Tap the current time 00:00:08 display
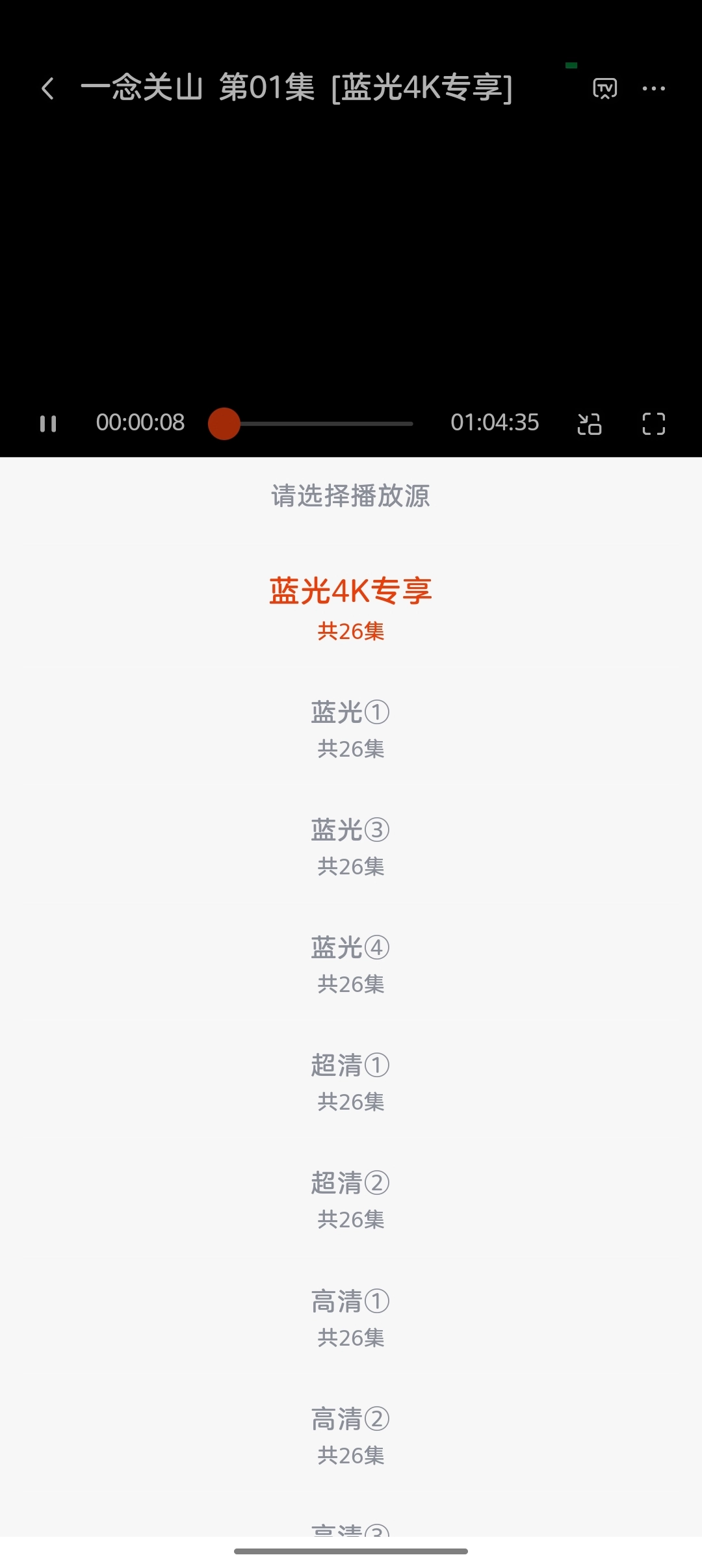The image size is (702, 1568). (140, 423)
